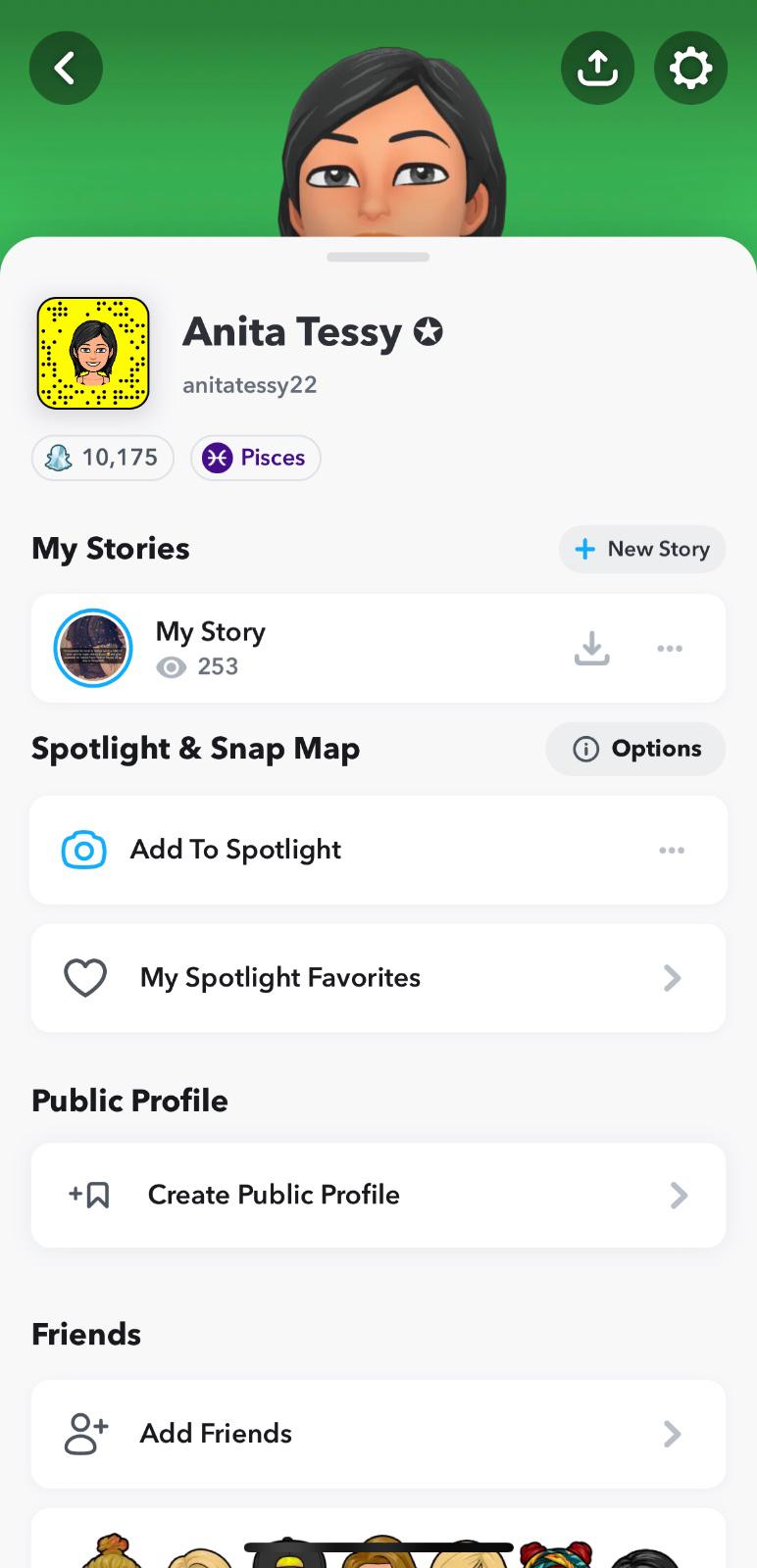Open the Snapcode image

pyautogui.click(x=93, y=353)
